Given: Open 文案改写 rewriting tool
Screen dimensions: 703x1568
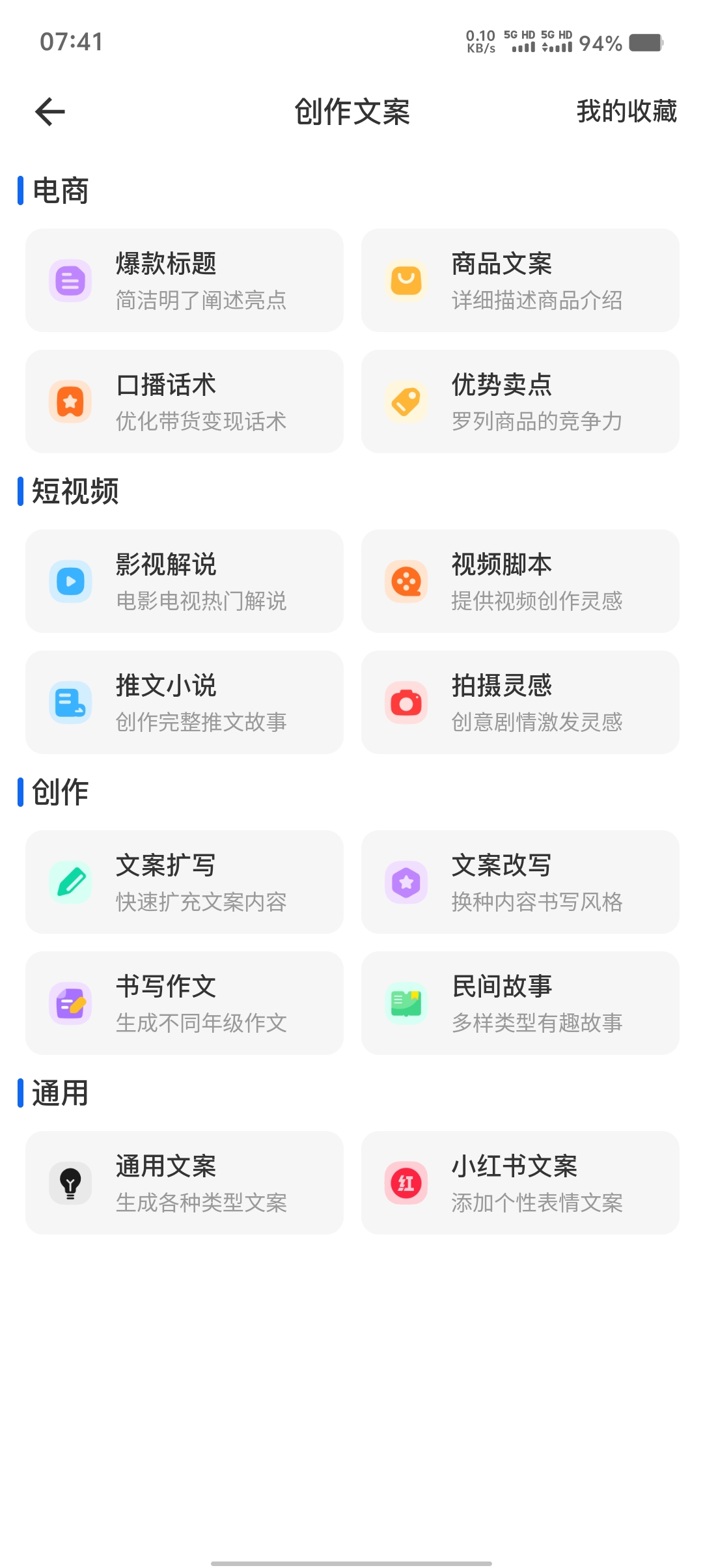Looking at the screenshot, I should 520,882.
